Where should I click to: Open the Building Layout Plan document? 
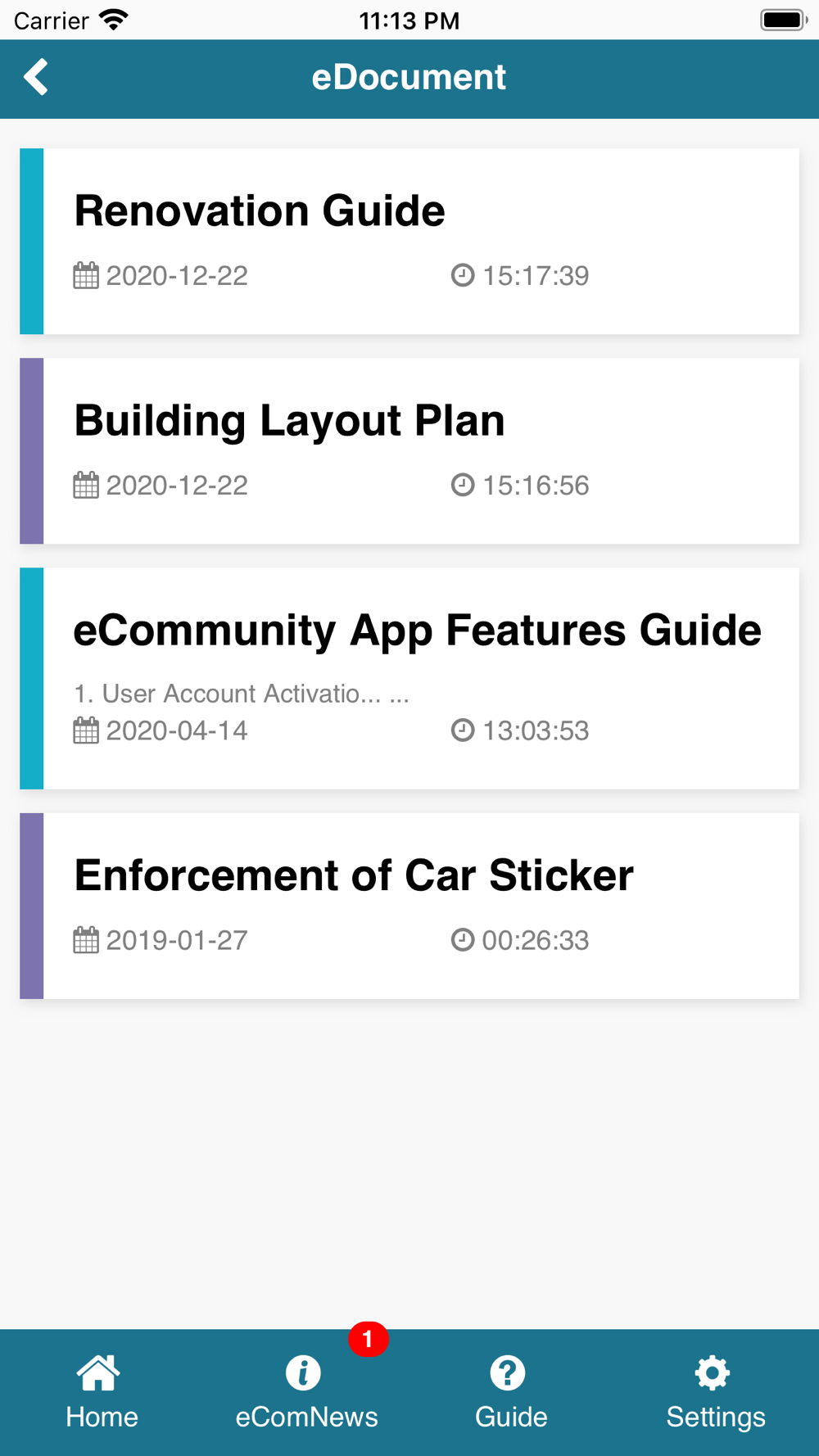click(409, 450)
